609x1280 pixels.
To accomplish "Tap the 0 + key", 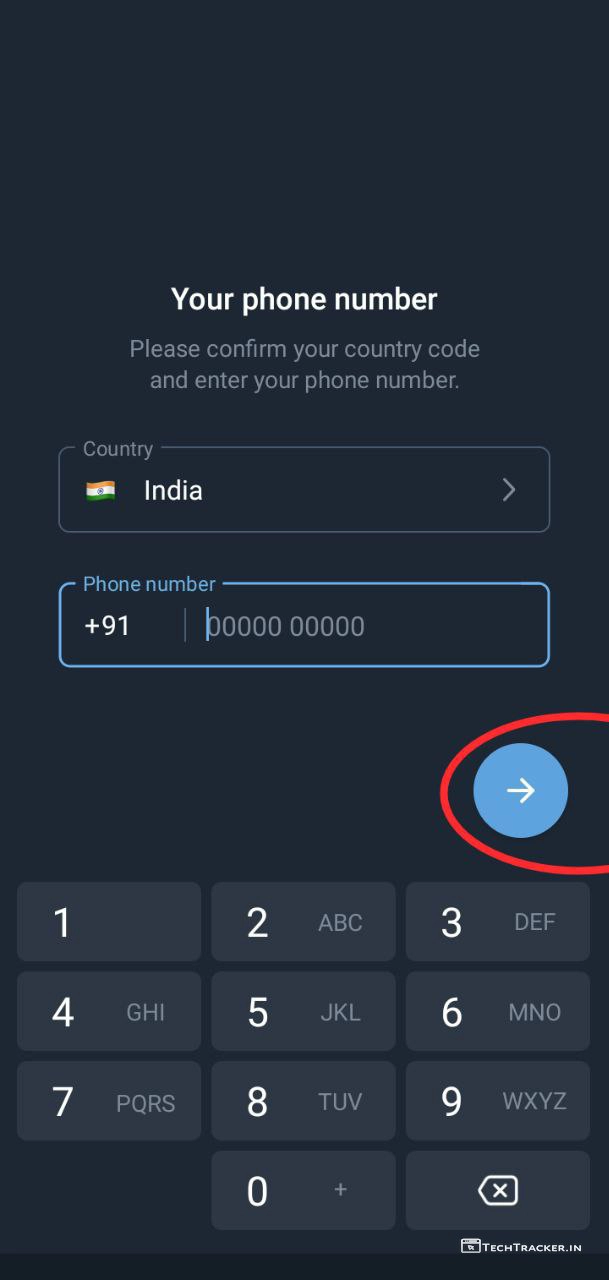I will 303,1191.
